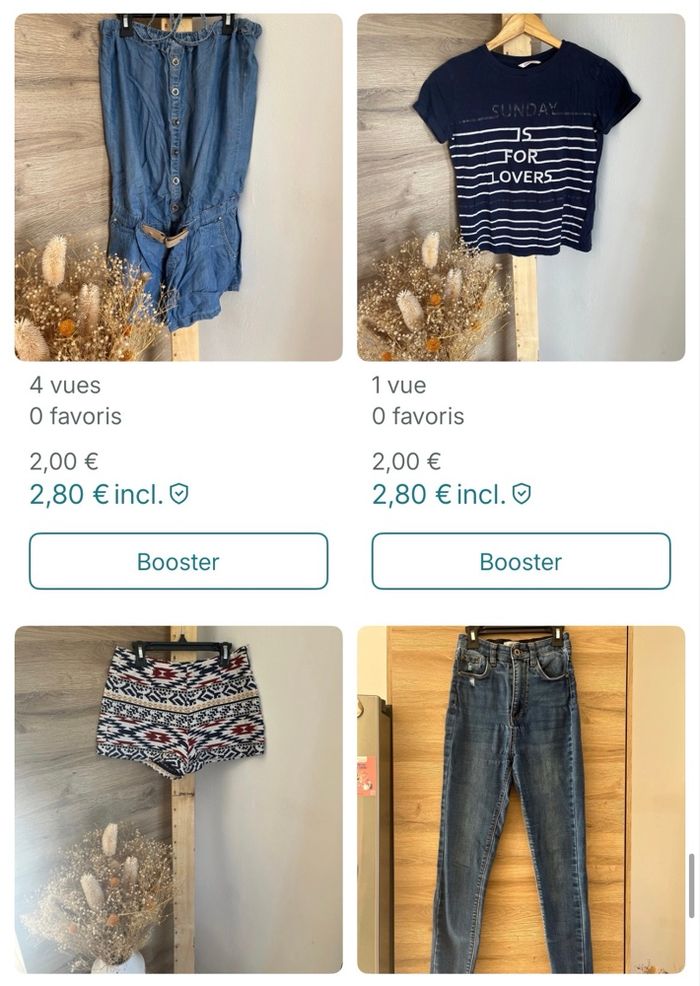Open the Sunday Is For Lovers t-shirt listing
This screenshot has height=986, width=700.
(x=521, y=187)
